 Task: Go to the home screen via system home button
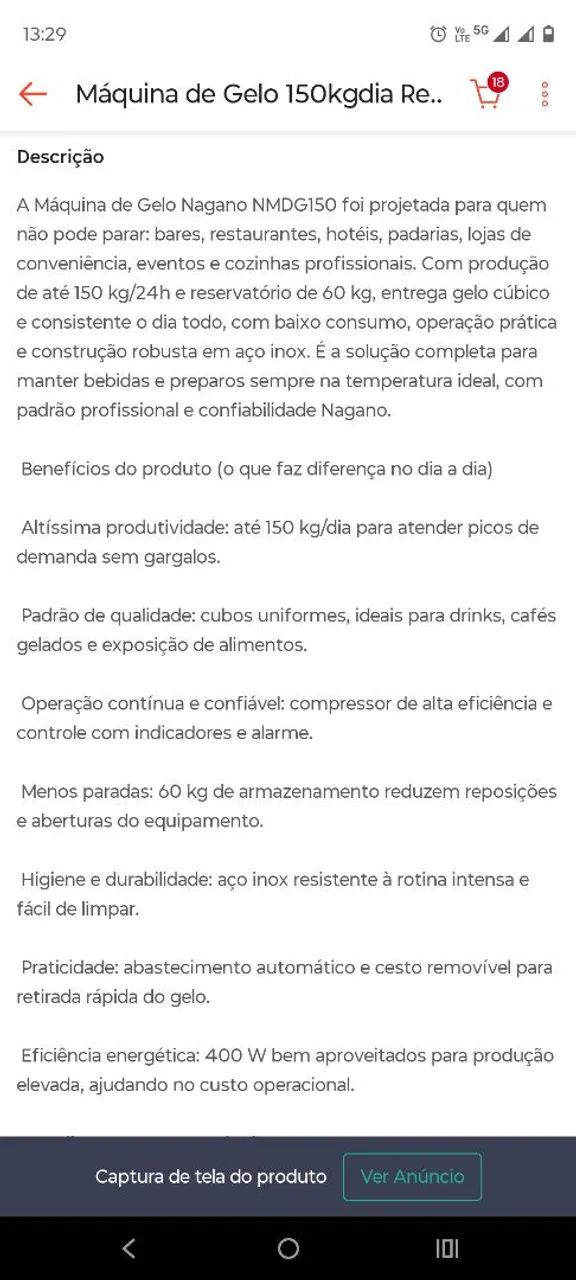288,1248
